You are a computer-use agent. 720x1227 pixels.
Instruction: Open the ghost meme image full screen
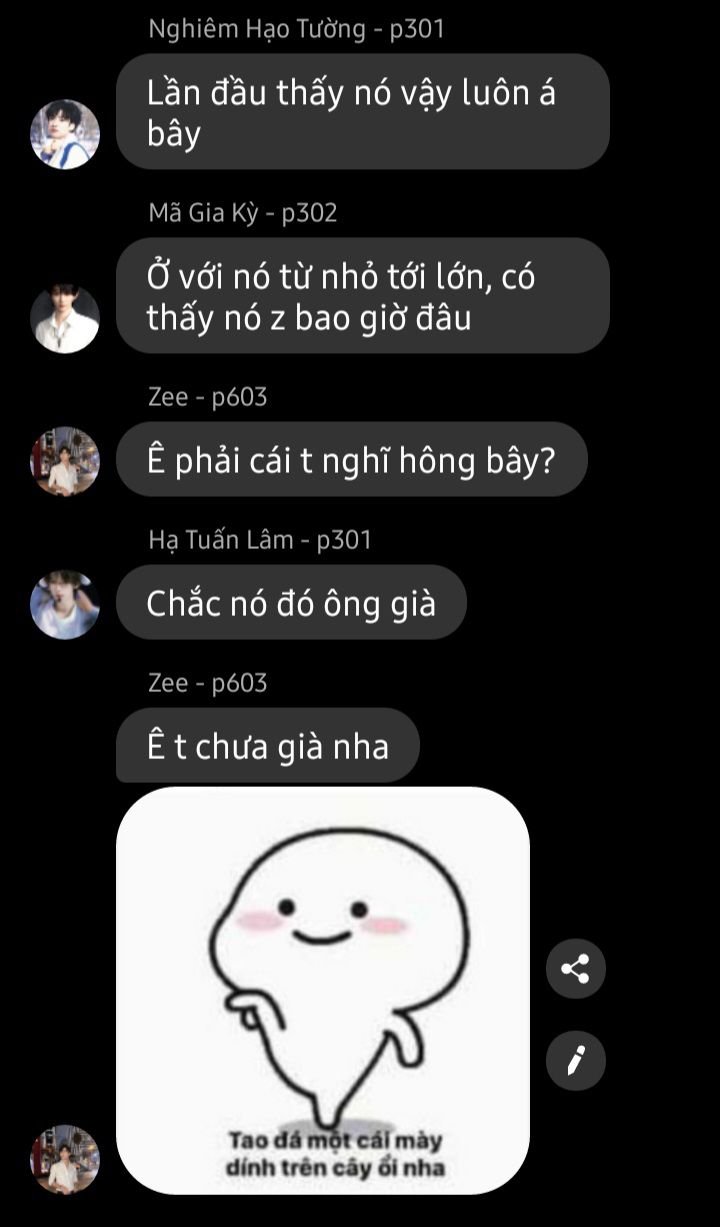(x=323, y=990)
